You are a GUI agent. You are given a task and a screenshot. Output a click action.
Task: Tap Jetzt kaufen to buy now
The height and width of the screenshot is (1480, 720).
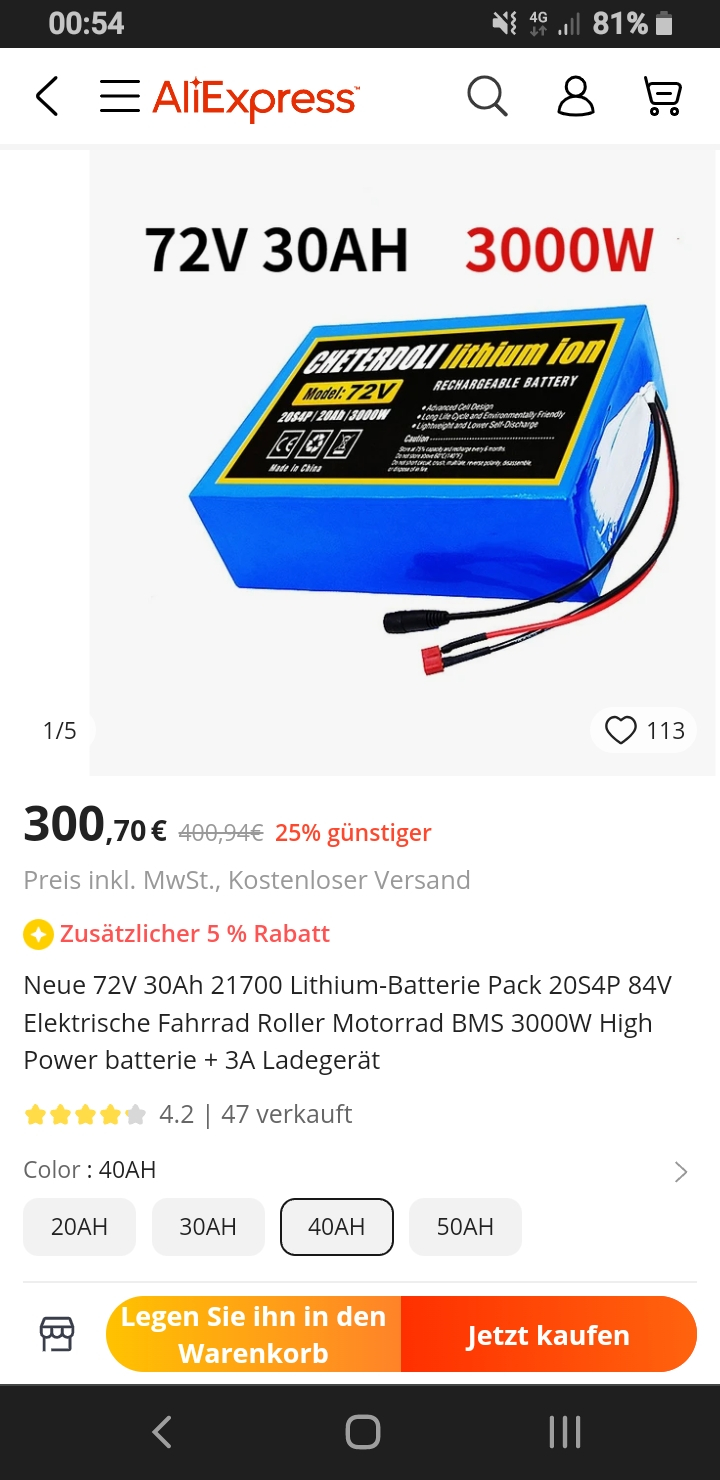click(x=548, y=1334)
